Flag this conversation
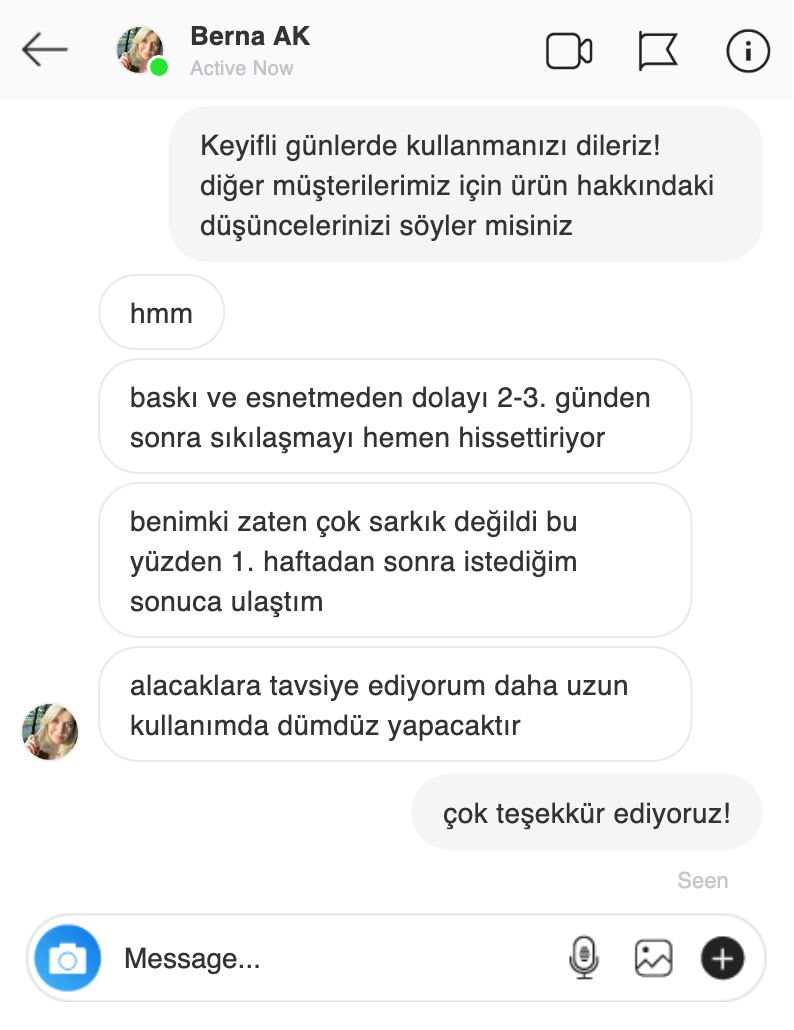The height and width of the screenshot is (1030, 794). [657, 50]
